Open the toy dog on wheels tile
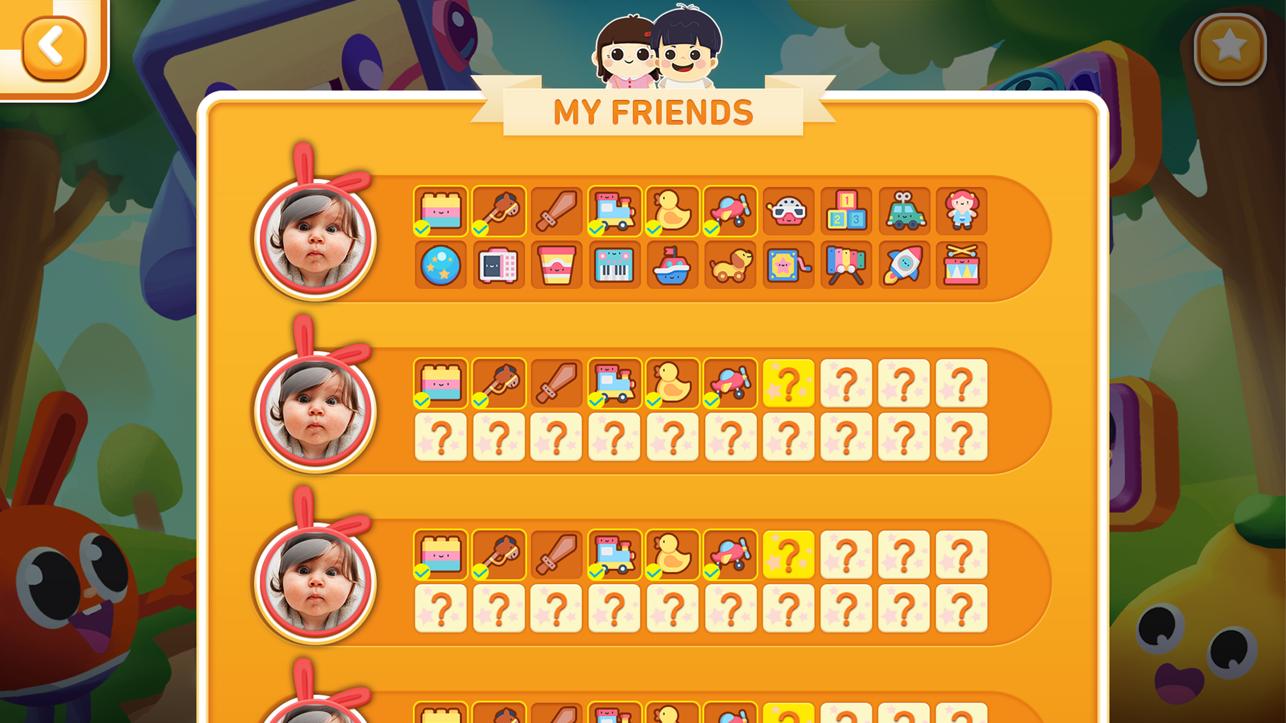Screen dimensions: 1286x723 point(730,265)
